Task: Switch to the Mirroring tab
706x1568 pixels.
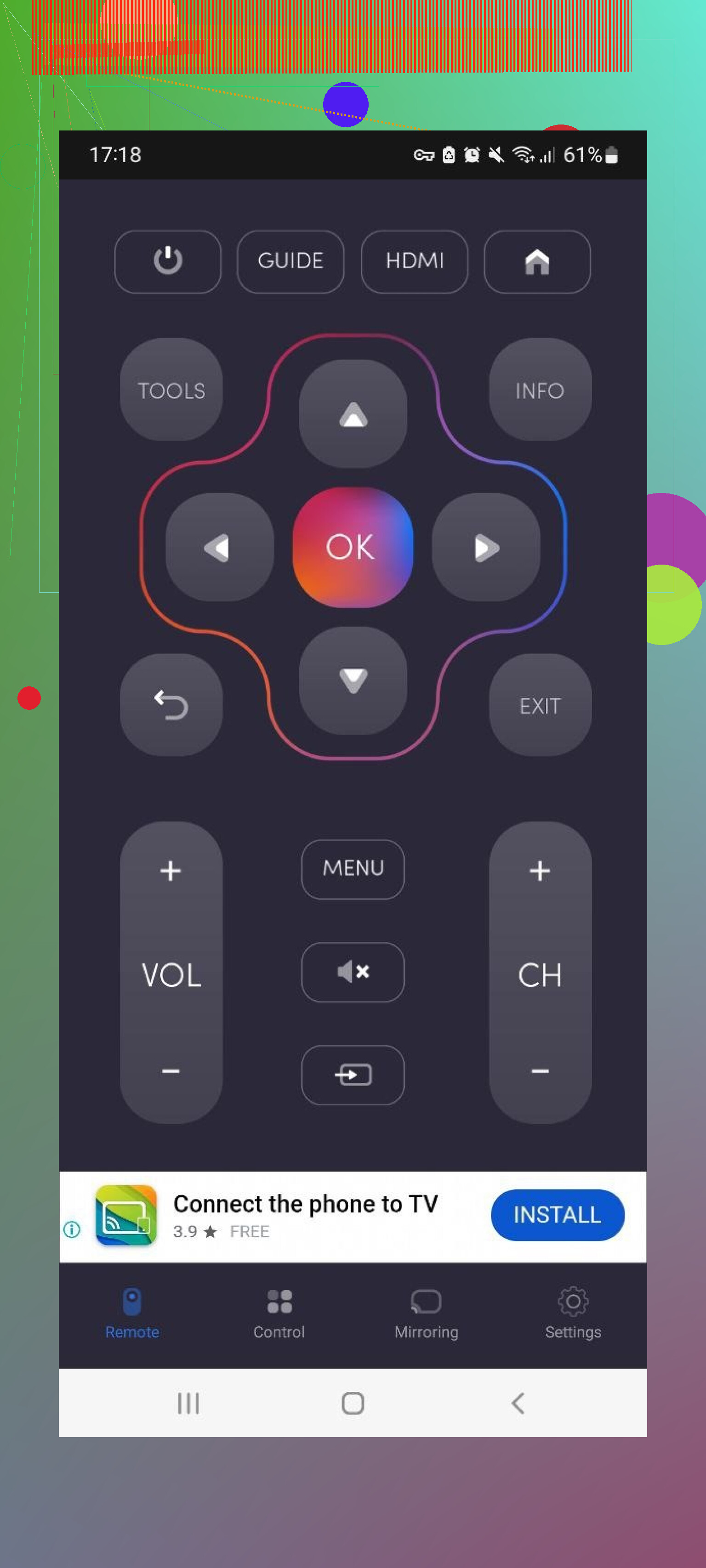Action: pyautogui.click(x=426, y=1315)
